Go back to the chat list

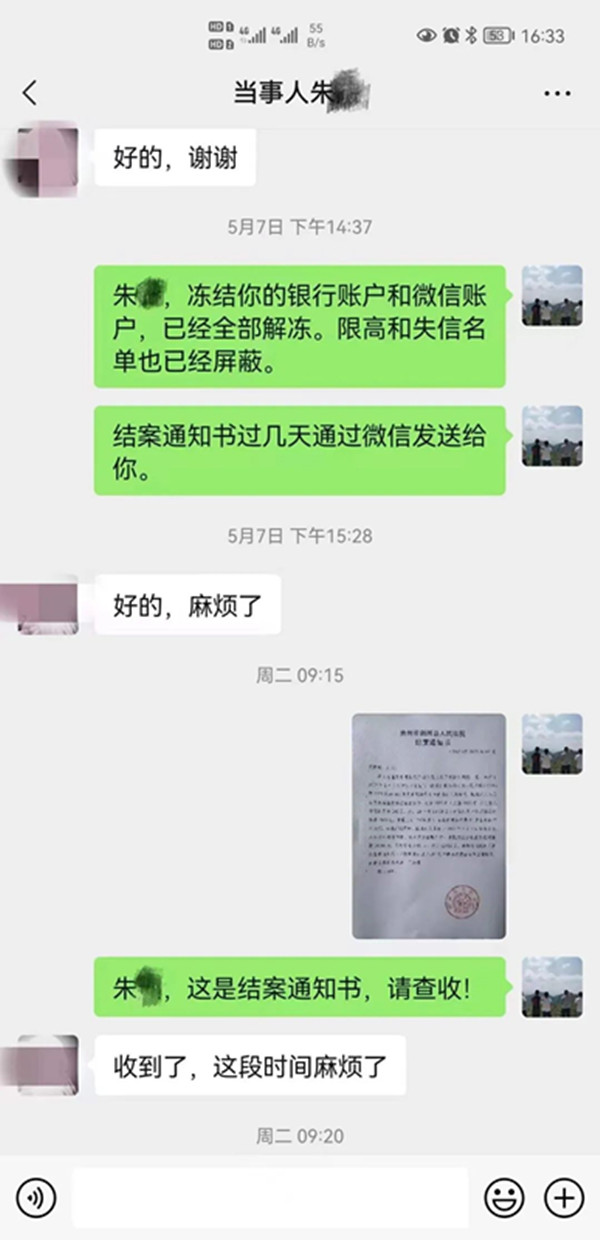30,93
